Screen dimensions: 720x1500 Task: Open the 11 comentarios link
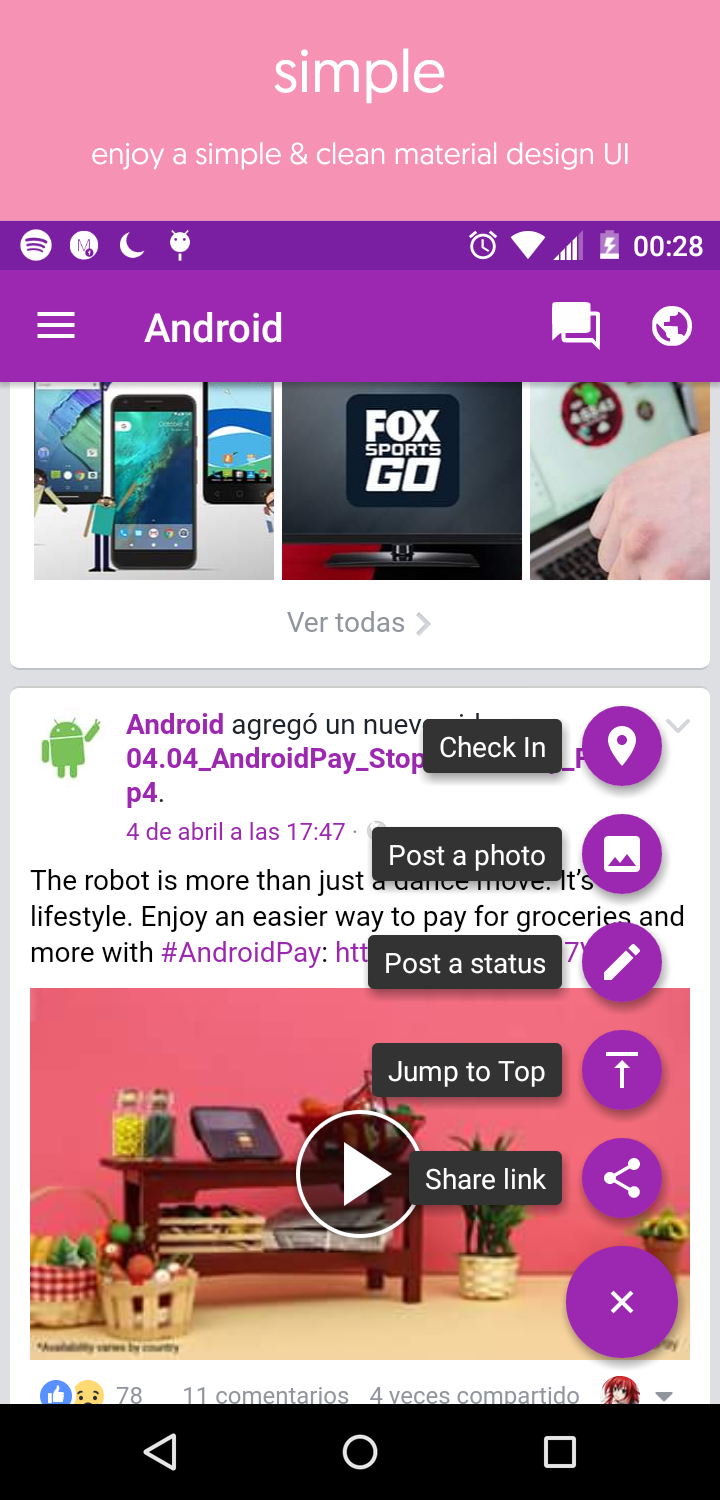tap(266, 1393)
